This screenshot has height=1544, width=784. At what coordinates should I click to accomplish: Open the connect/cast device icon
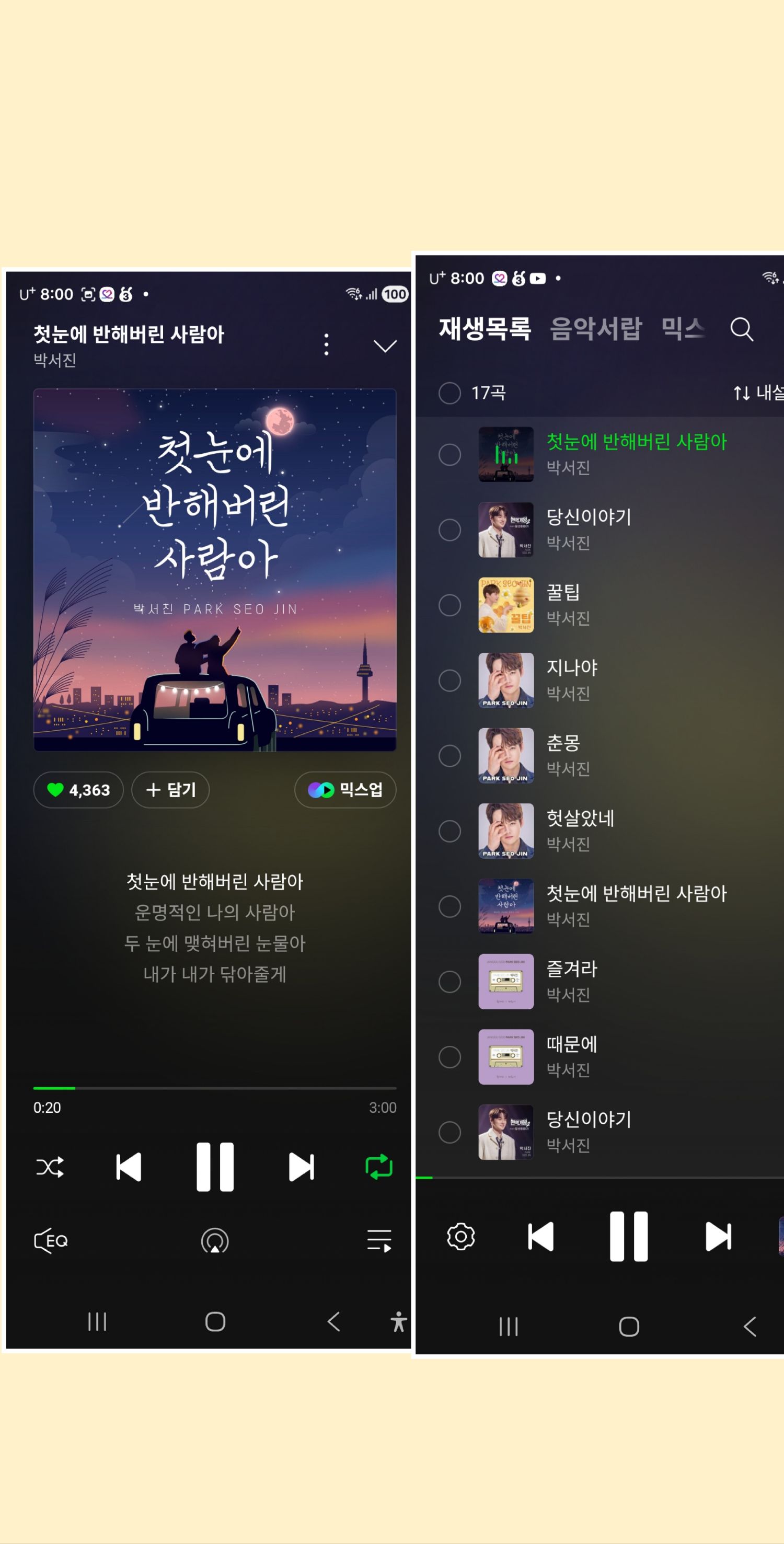click(215, 1242)
